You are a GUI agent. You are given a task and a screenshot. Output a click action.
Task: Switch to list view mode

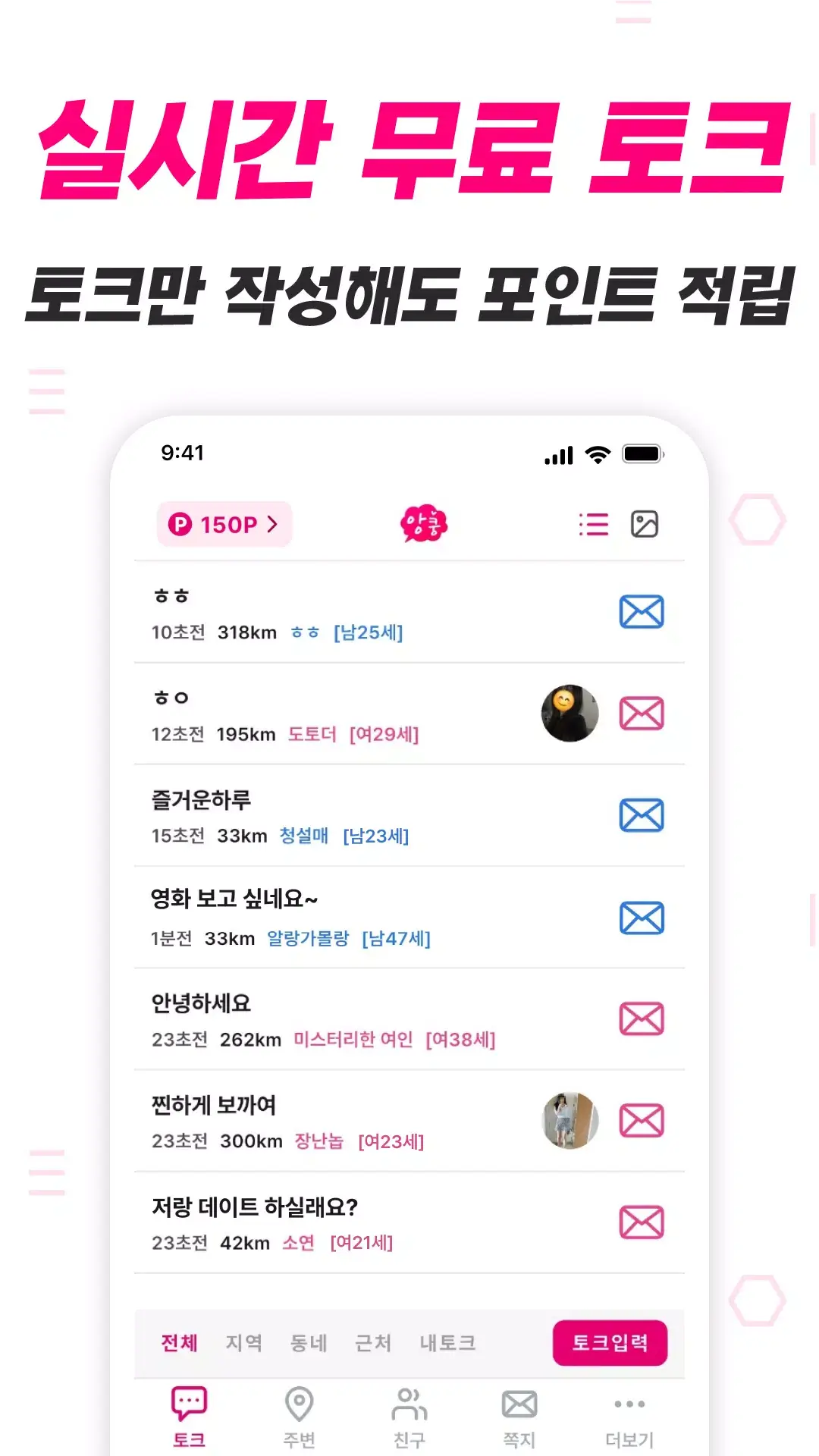click(x=594, y=524)
